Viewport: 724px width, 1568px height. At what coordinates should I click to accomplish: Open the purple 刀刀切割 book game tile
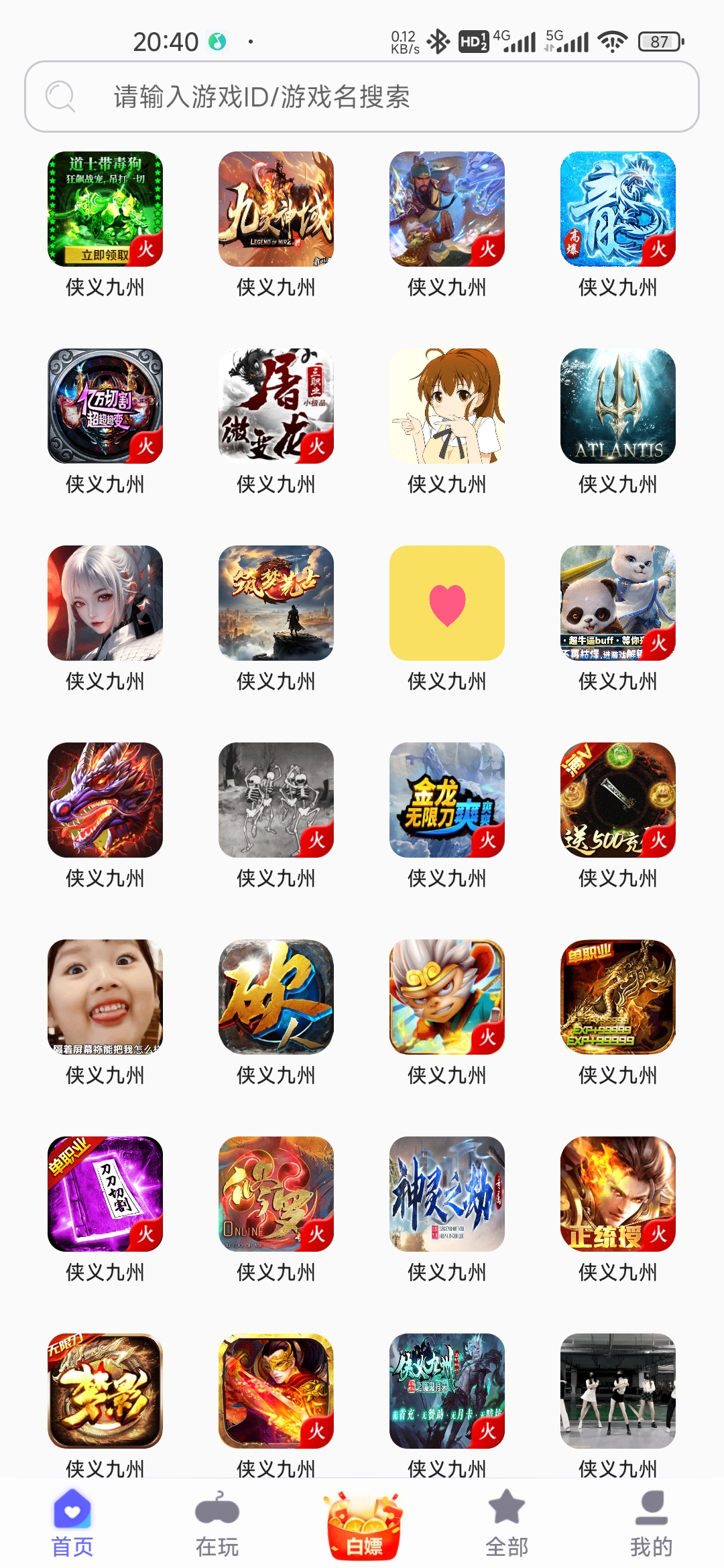(x=105, y=1194)
